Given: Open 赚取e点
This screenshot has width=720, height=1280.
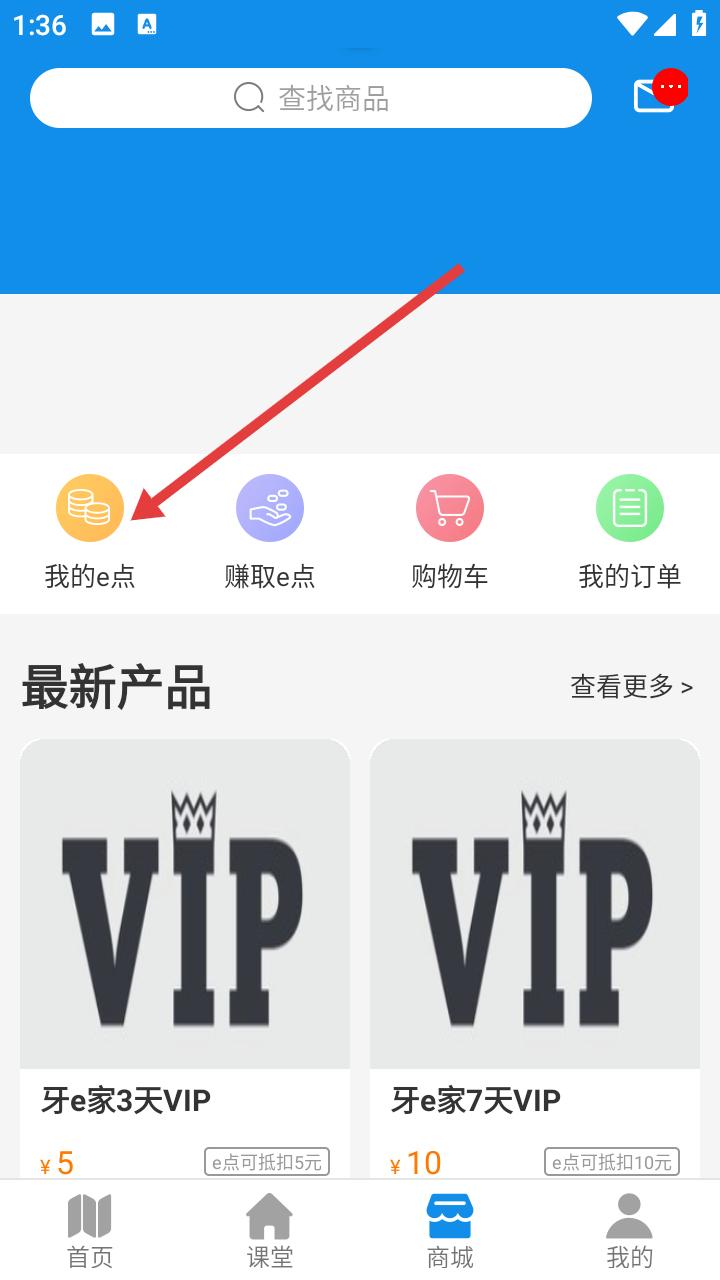Looking at the screenshot, I should pos(270,533).
